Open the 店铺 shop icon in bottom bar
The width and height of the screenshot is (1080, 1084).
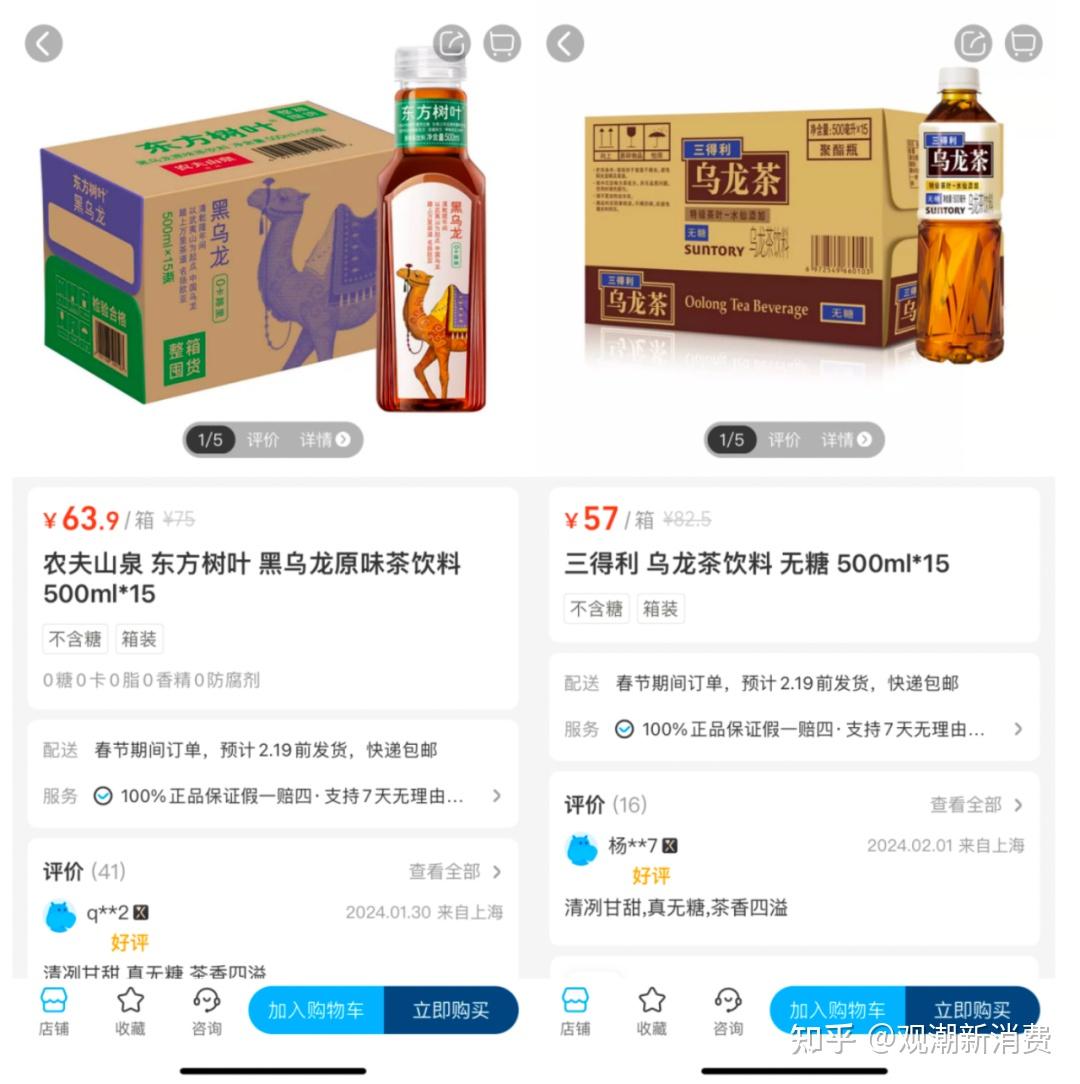tap(53, 1010)
